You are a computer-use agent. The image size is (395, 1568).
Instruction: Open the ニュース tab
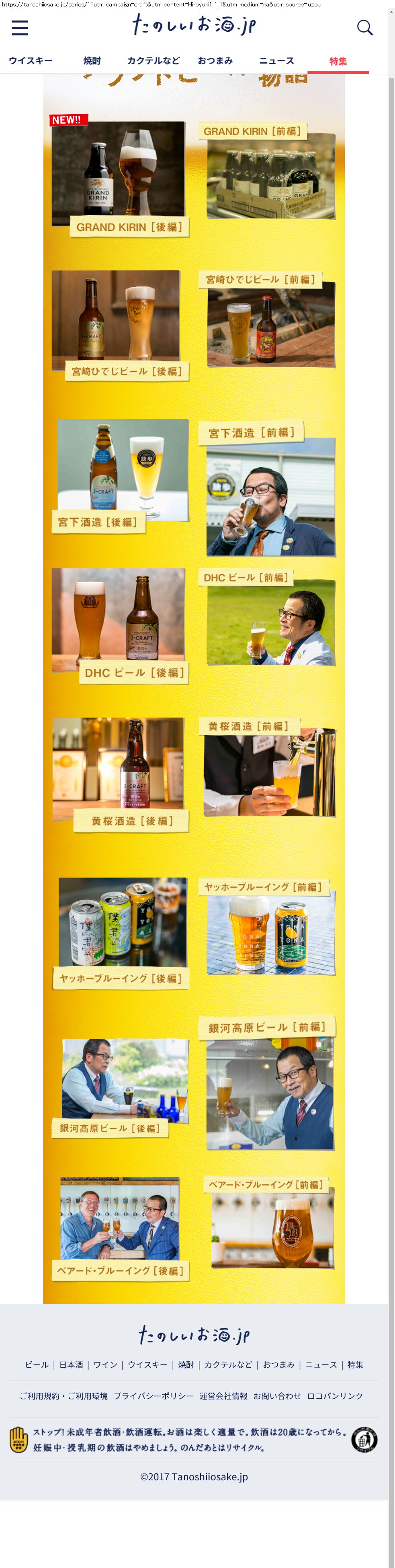click(276, 61)
